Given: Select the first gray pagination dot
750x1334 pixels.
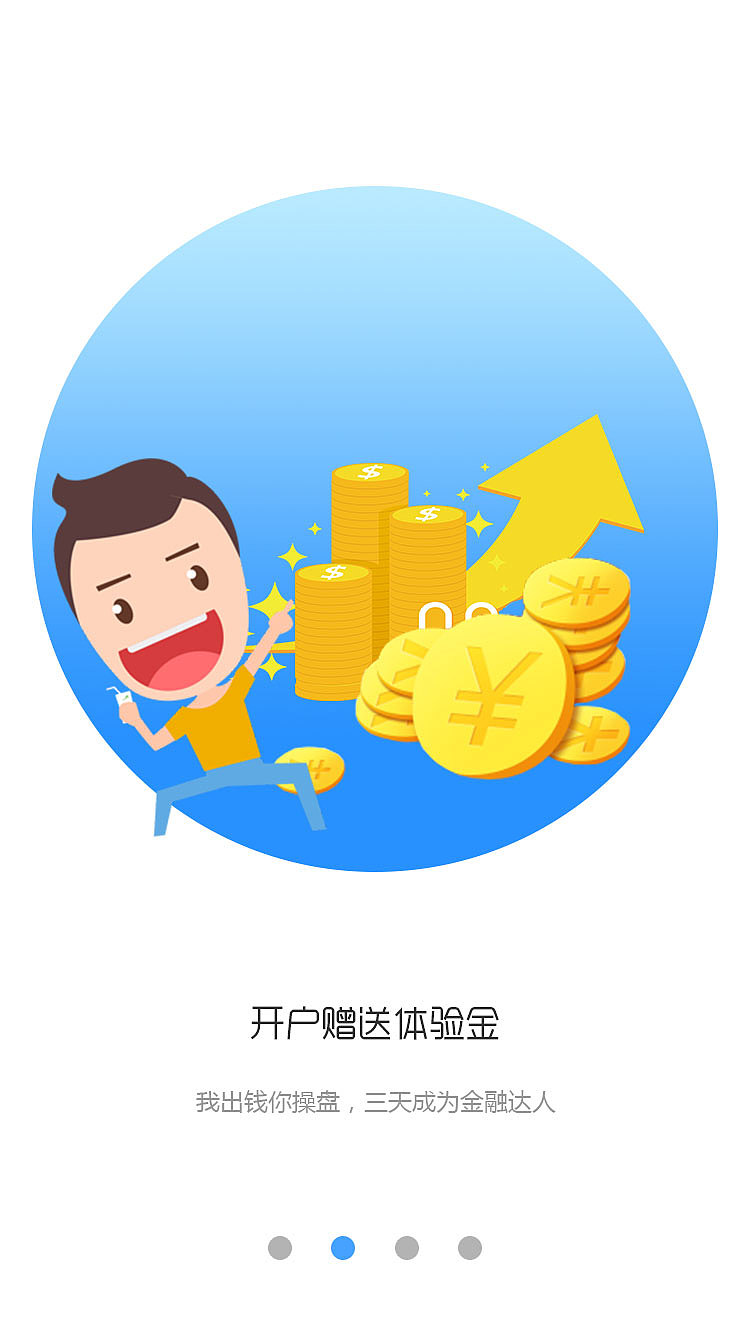Looking at the screenshot, I should click(x=280, y=1246).
